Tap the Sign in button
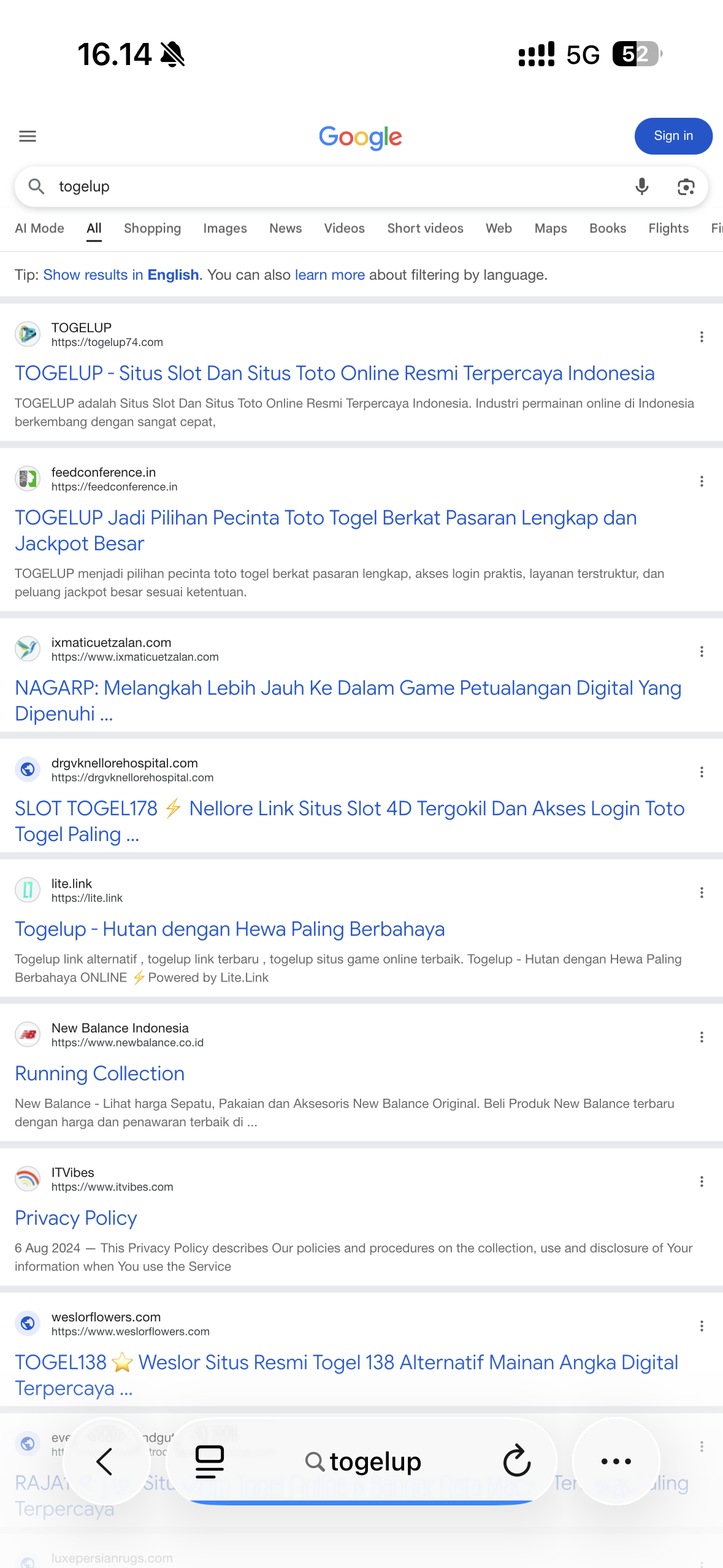This screenshot has height=1568, width=723. (673, 136)
